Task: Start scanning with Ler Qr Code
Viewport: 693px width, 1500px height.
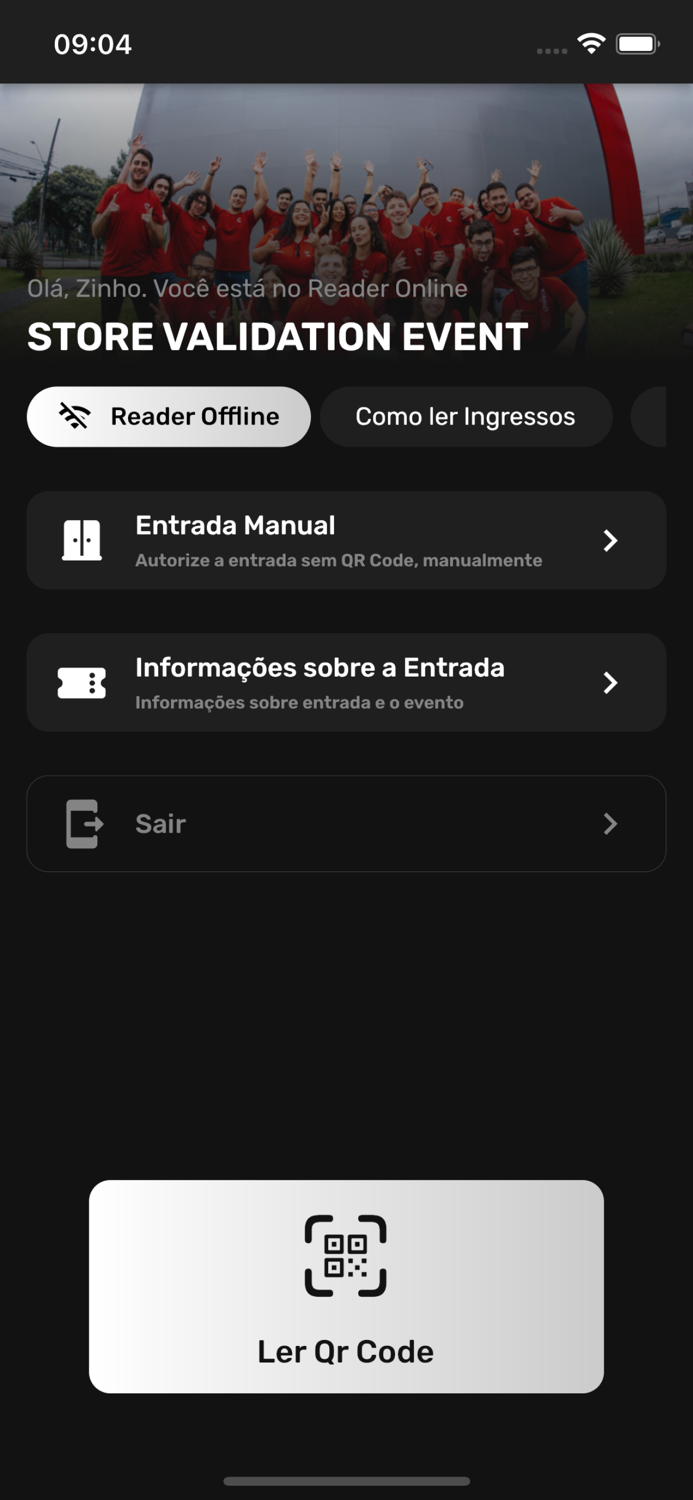Action: pos(346,1286)
